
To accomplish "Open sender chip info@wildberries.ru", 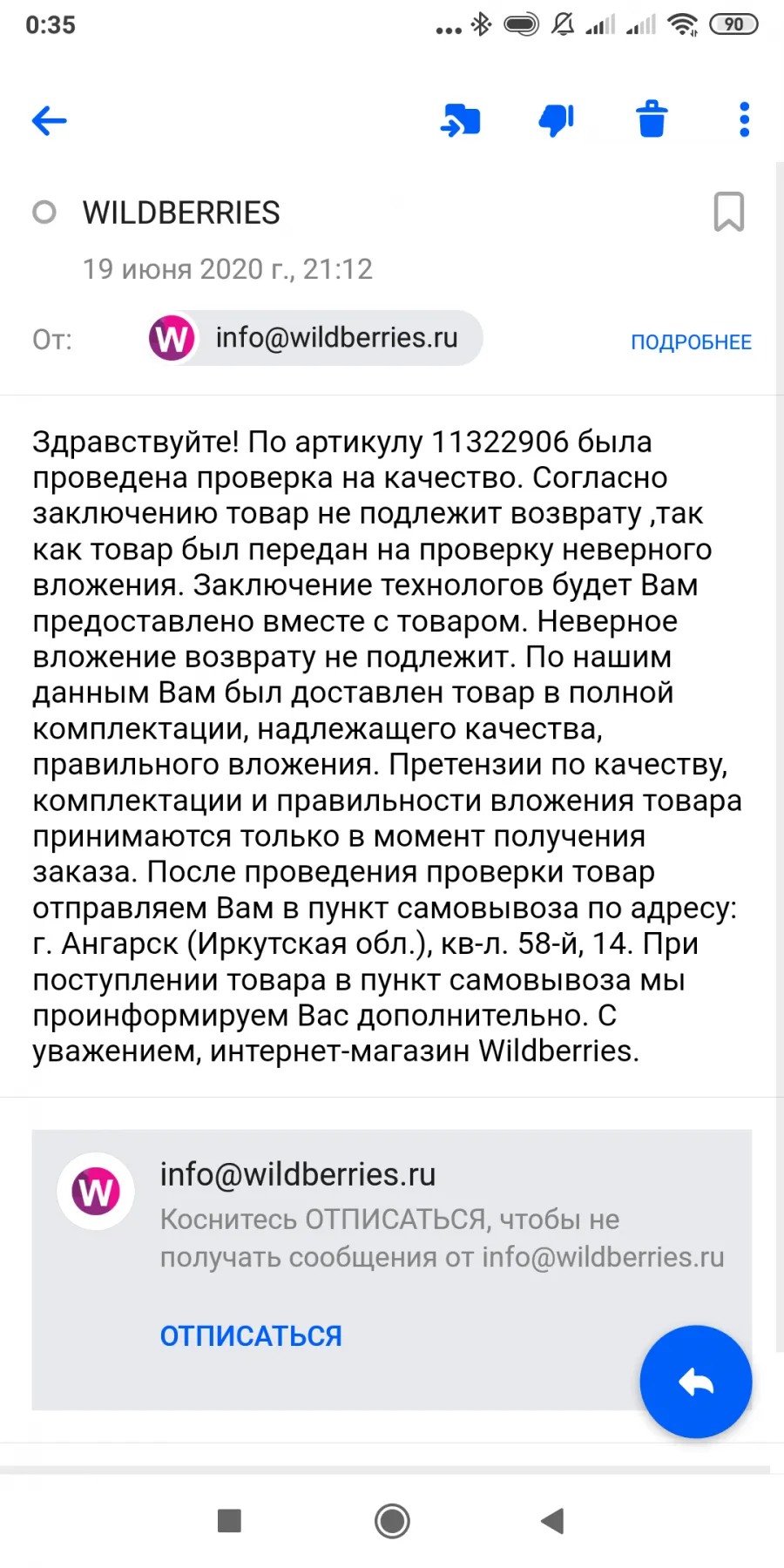I will (x=315, y=338).
